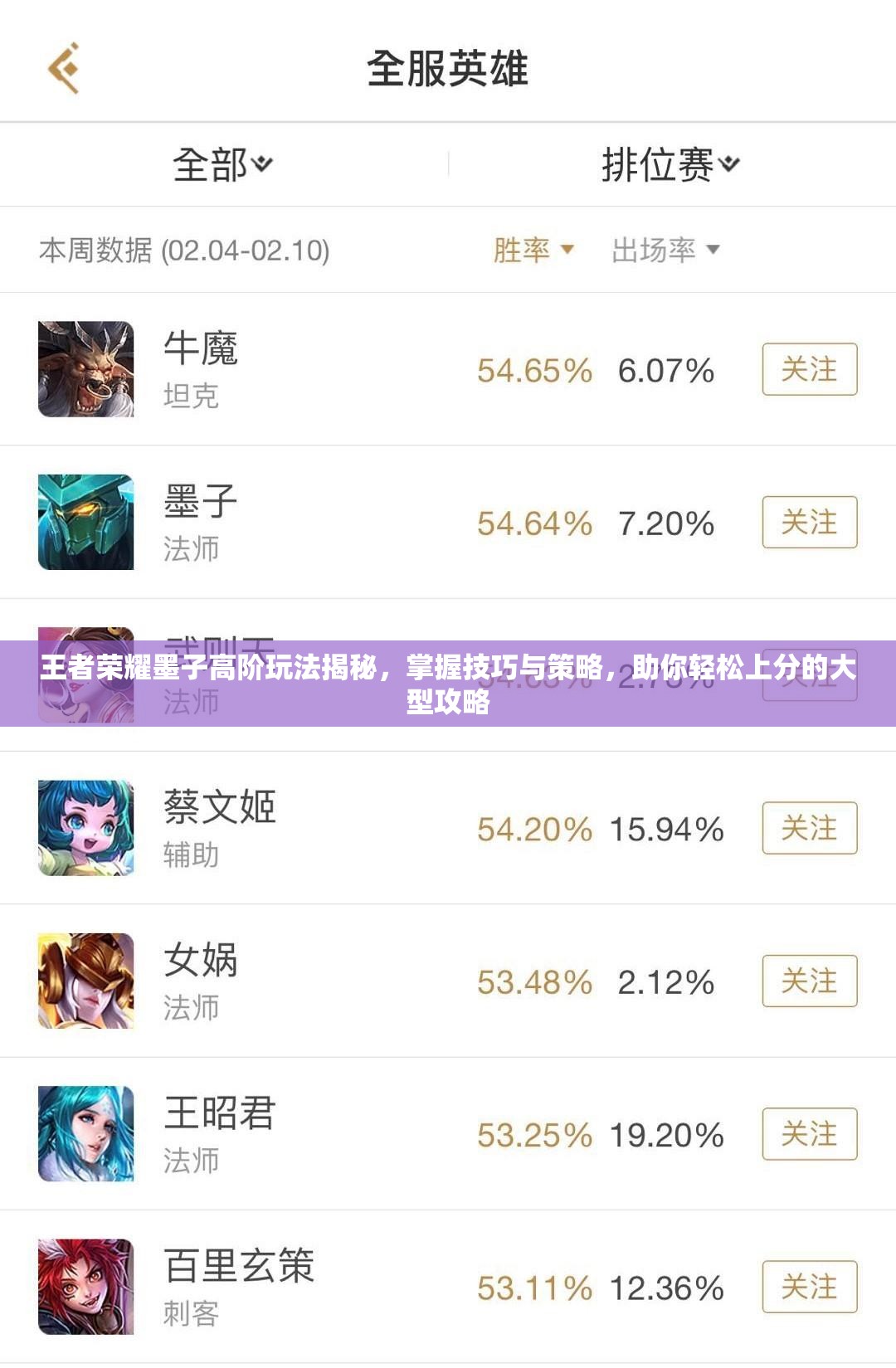Click 关注 button next to 蔡文姬
Screen dimensions: 896x1368
click(807, 825)
